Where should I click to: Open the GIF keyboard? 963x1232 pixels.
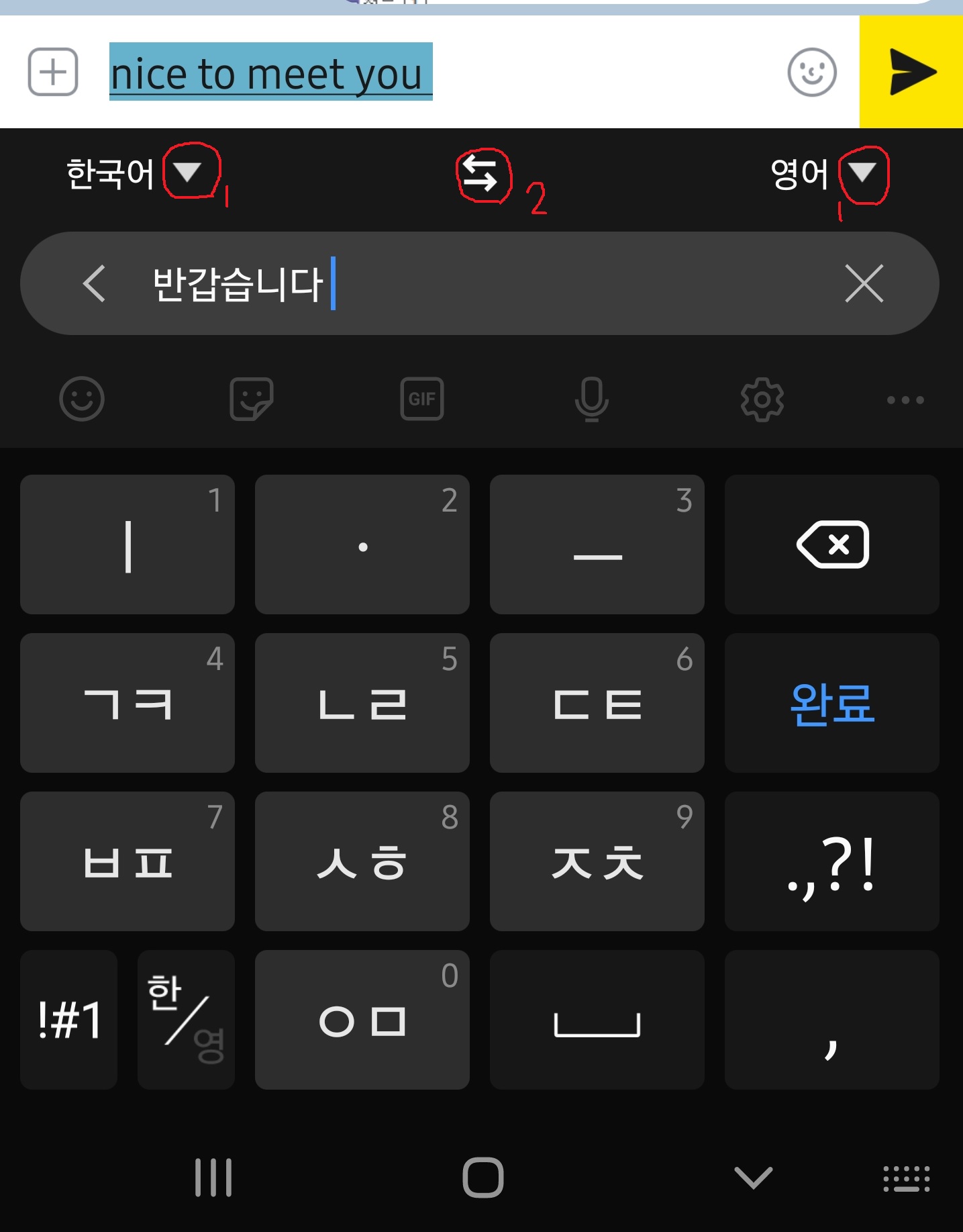pos(422,399)
